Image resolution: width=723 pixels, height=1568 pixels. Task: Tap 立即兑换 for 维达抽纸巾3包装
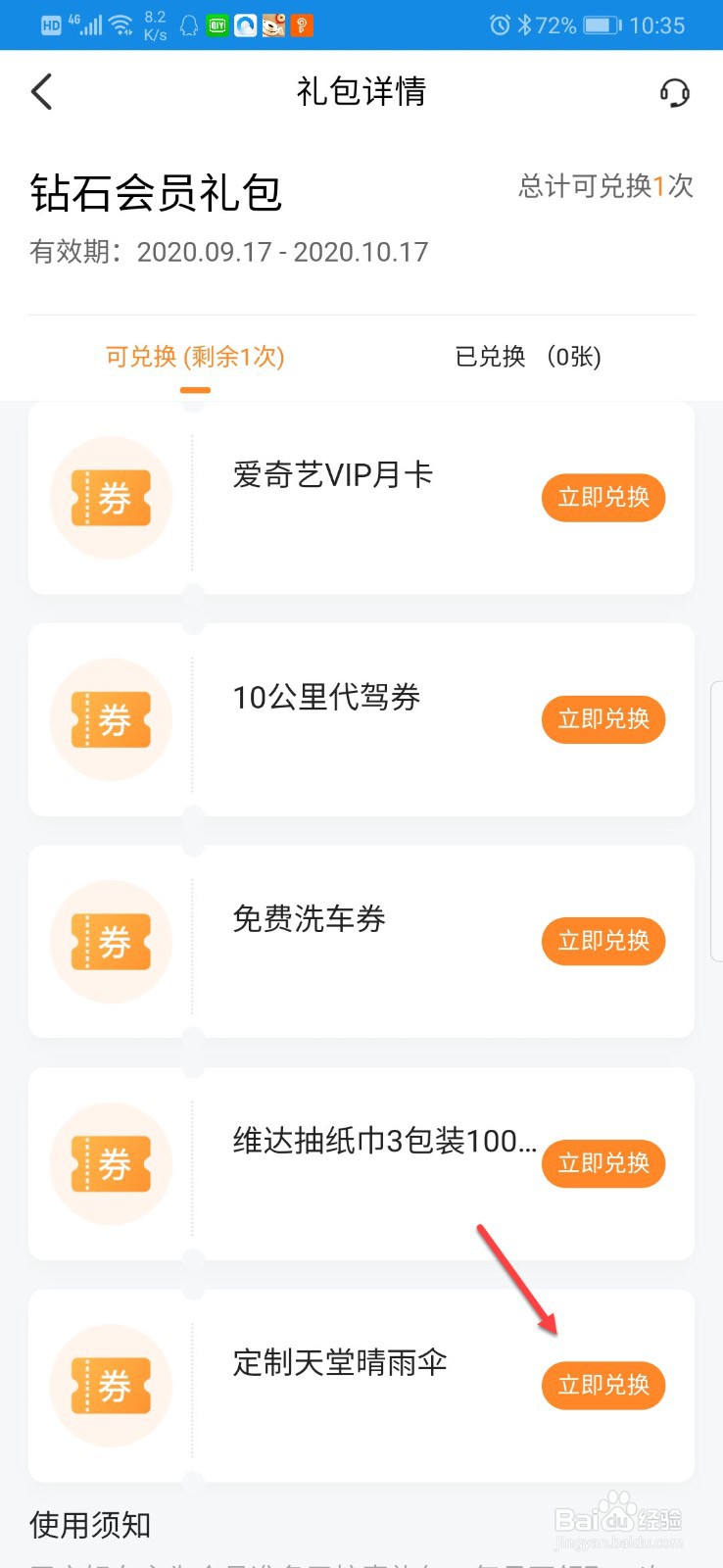603,1163
